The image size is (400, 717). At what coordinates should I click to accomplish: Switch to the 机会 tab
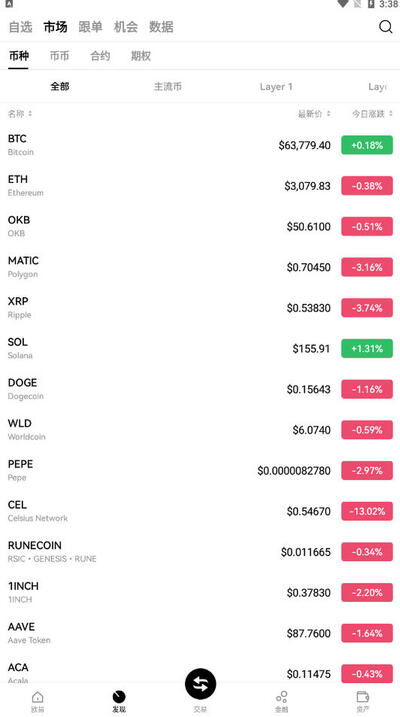pos(126,27)
